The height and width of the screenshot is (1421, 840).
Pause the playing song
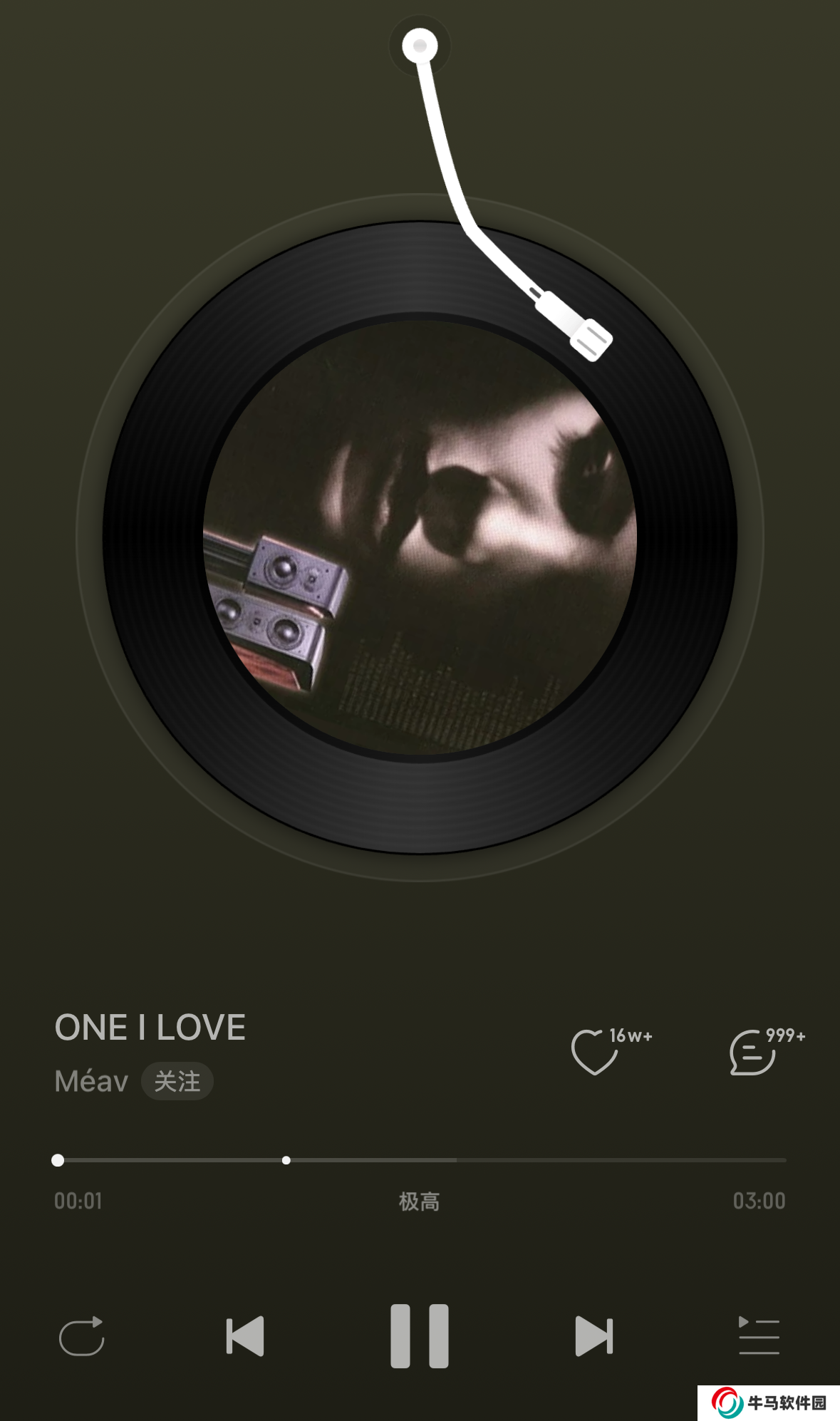point(419,1335)
